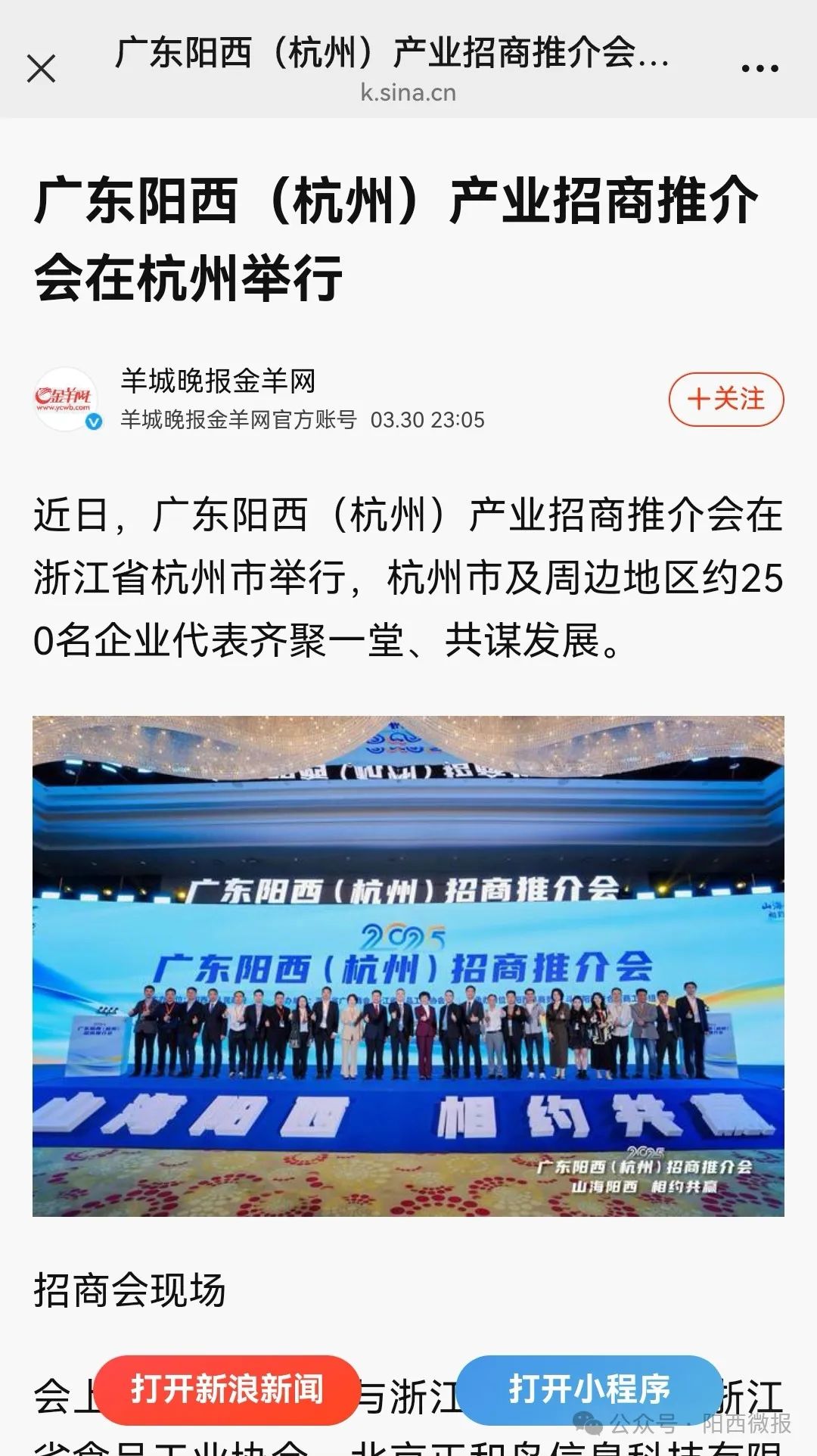View the 招商推介会 event photo

408,966
